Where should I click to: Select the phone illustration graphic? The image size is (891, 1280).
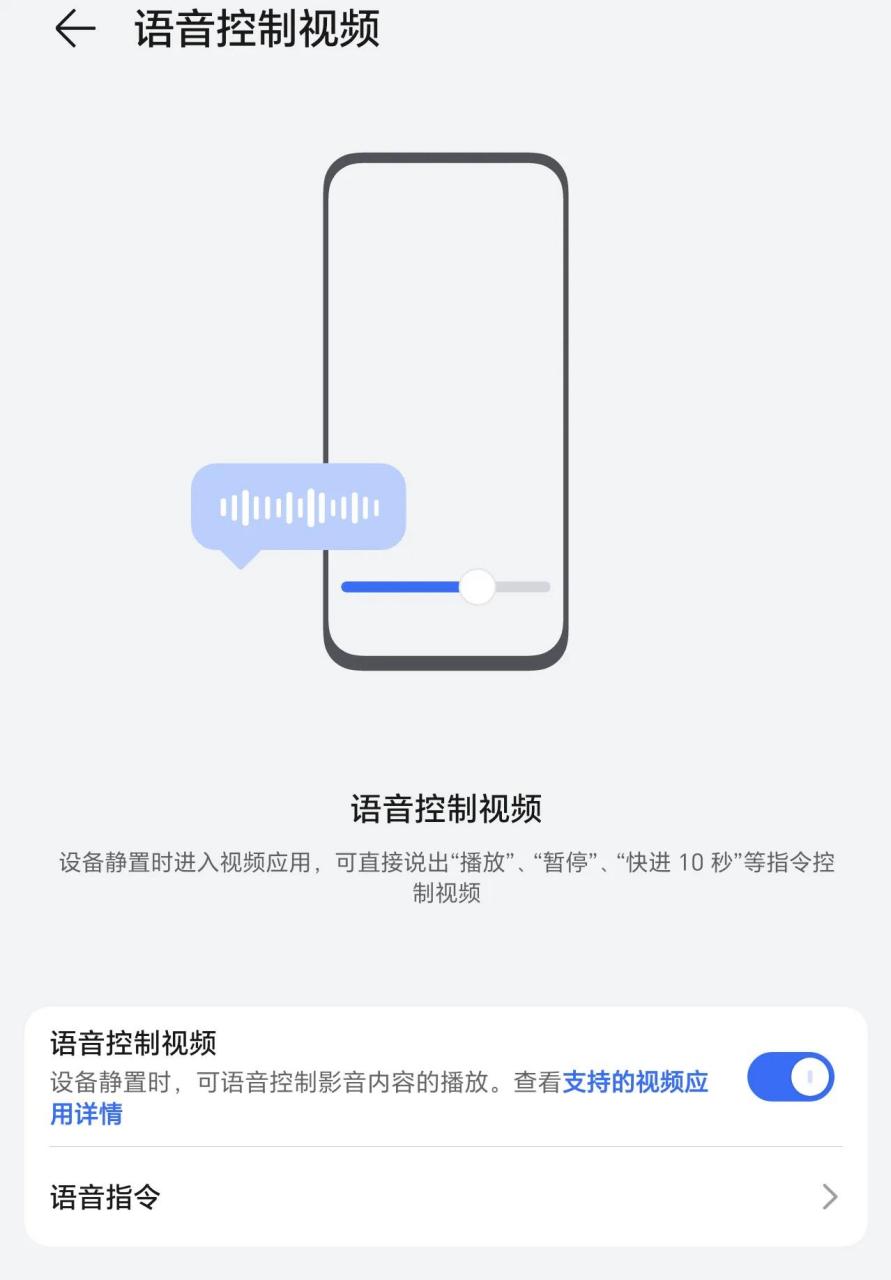[445, 410]
